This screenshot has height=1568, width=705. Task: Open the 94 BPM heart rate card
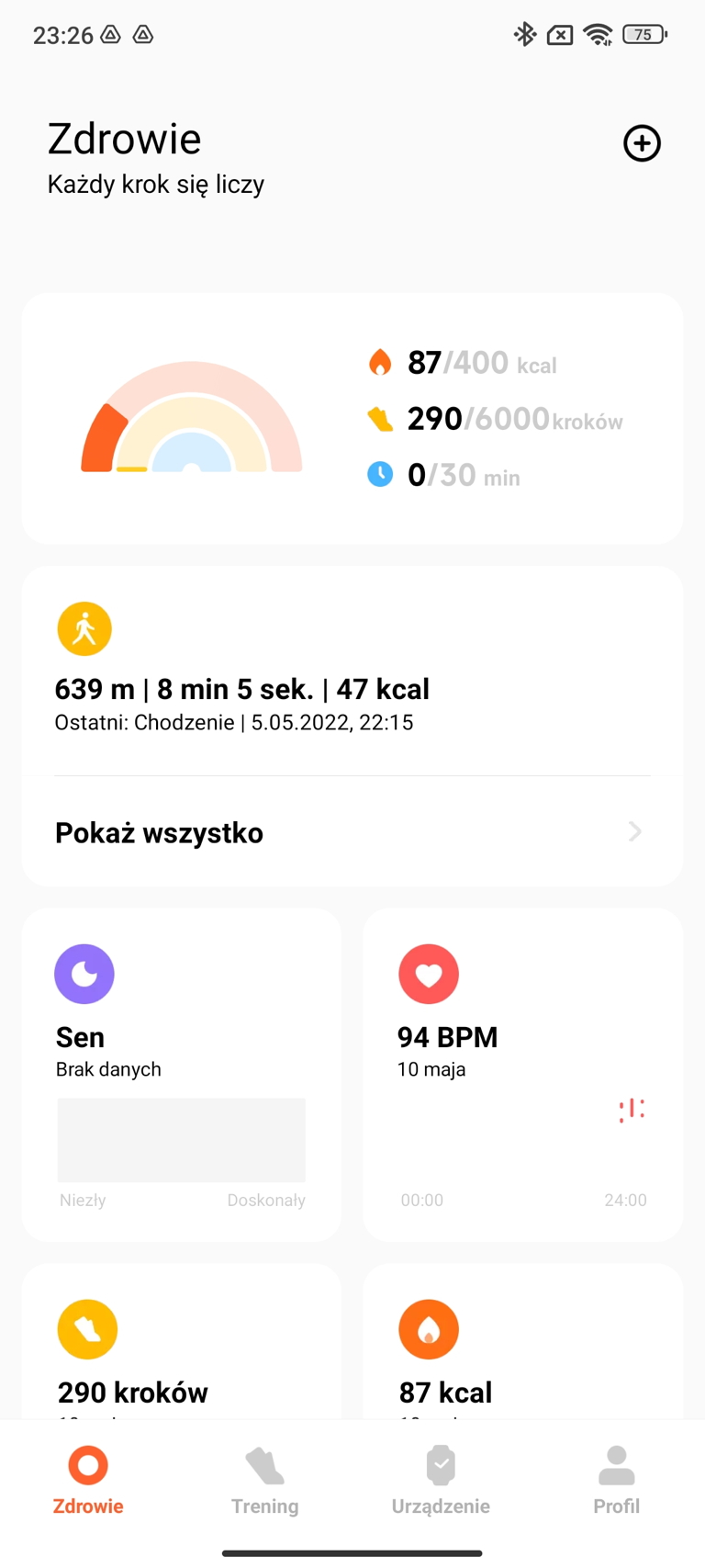[x=523, y=1075]
